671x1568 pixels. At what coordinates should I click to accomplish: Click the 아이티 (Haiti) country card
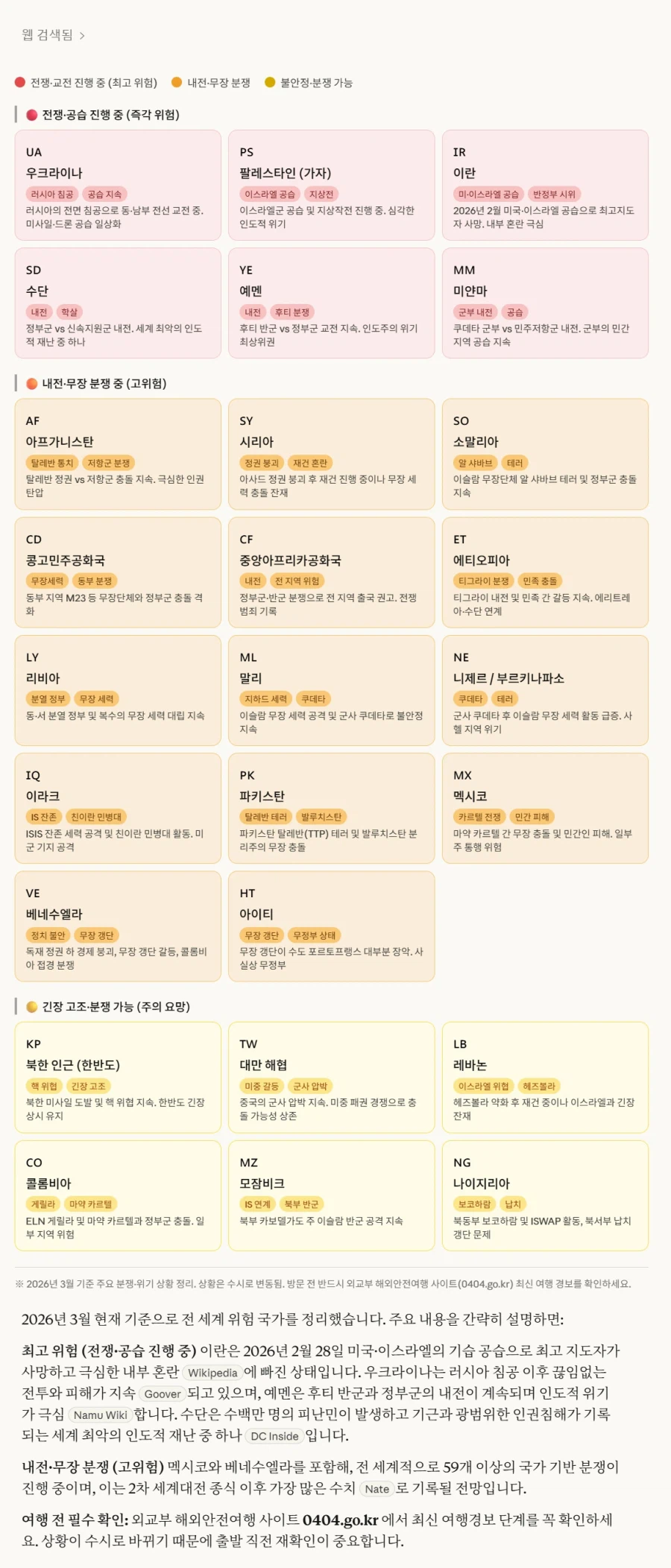[332, 926]
